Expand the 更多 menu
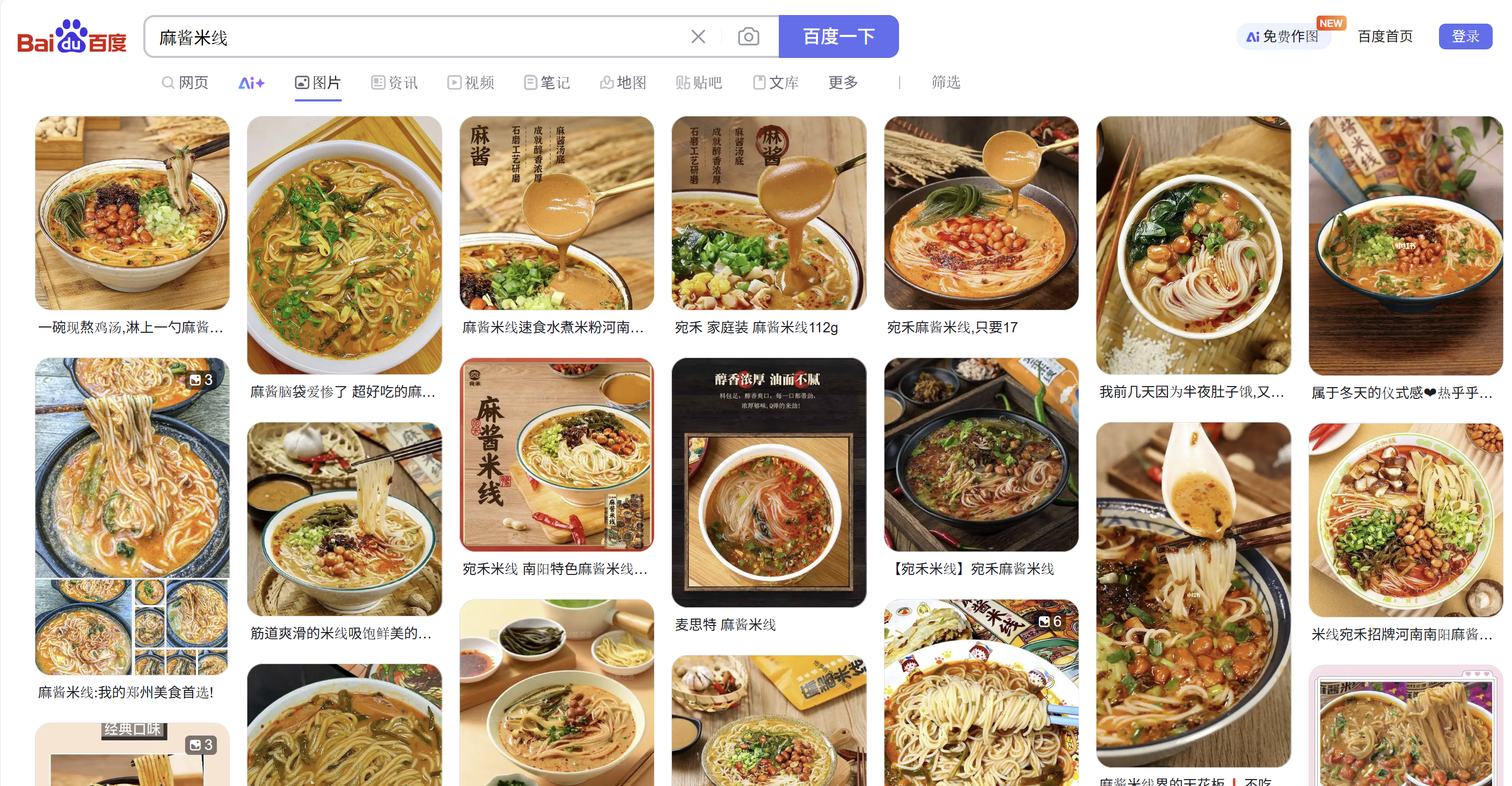Image resolution: width=1512 pixels, height=786 pixels. [x=843, y=83]
